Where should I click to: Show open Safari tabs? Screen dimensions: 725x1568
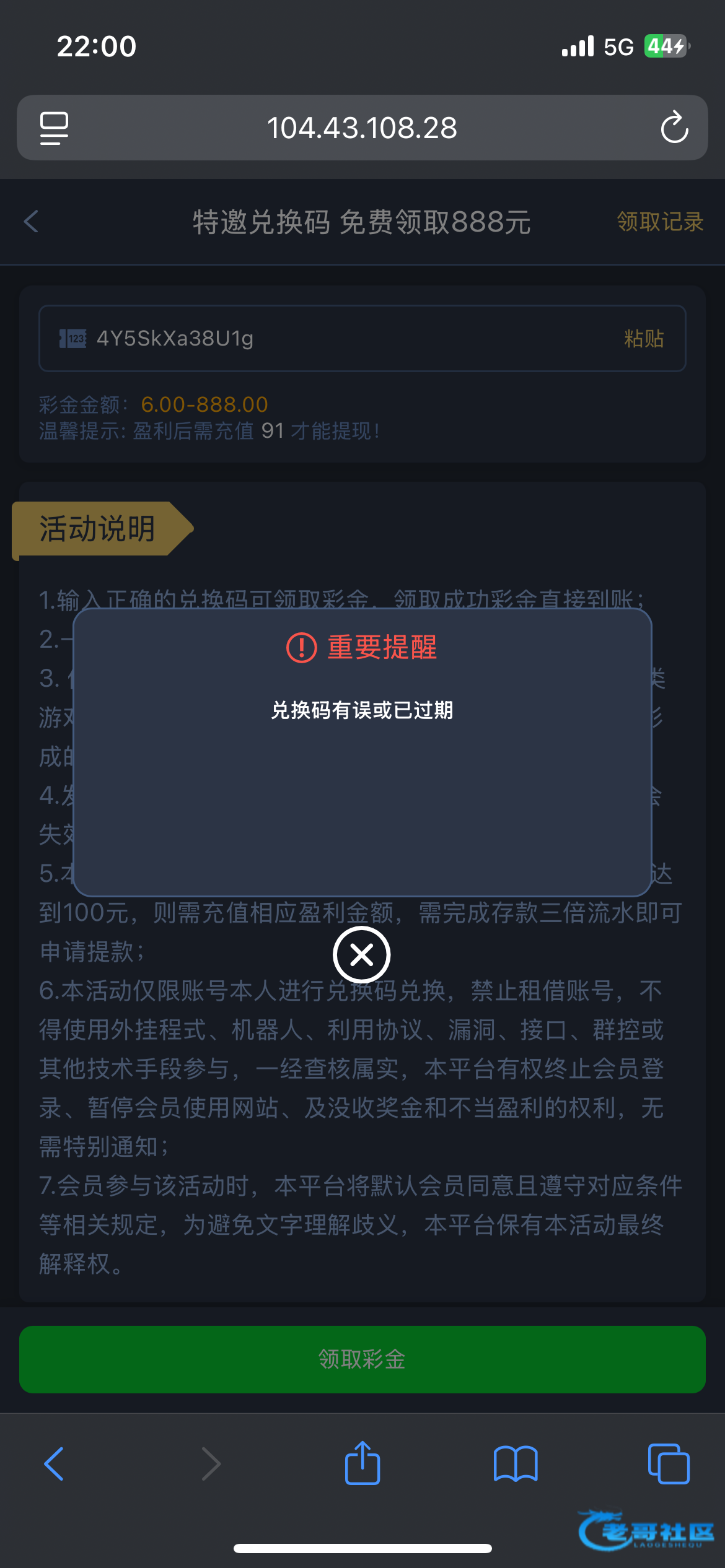669,1463
